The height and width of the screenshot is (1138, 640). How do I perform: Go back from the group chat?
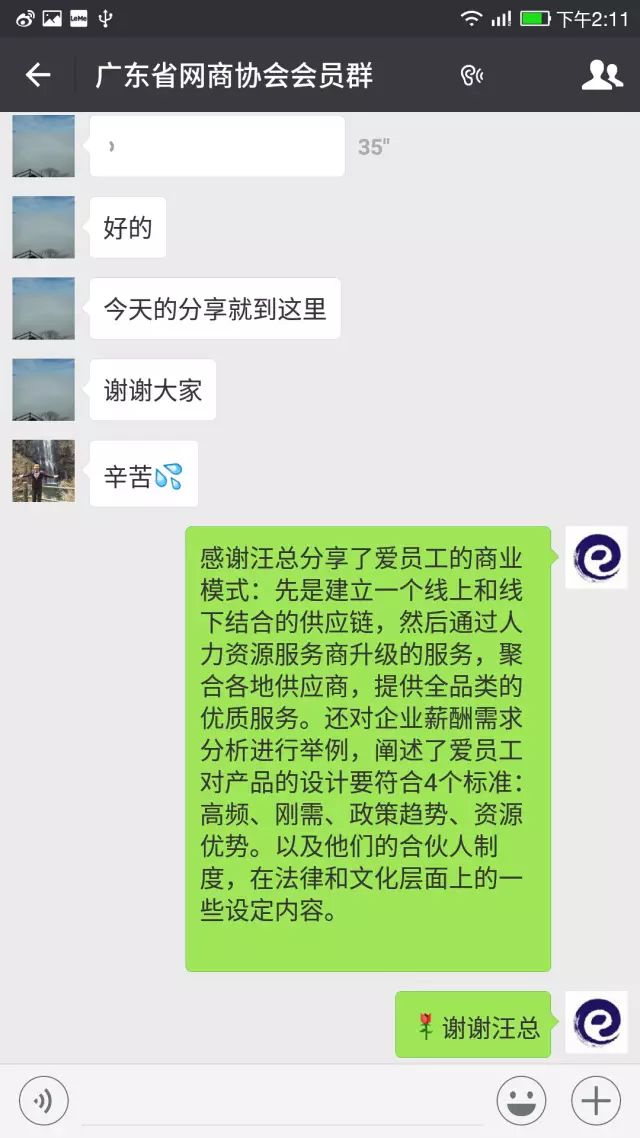pos(38,75)
